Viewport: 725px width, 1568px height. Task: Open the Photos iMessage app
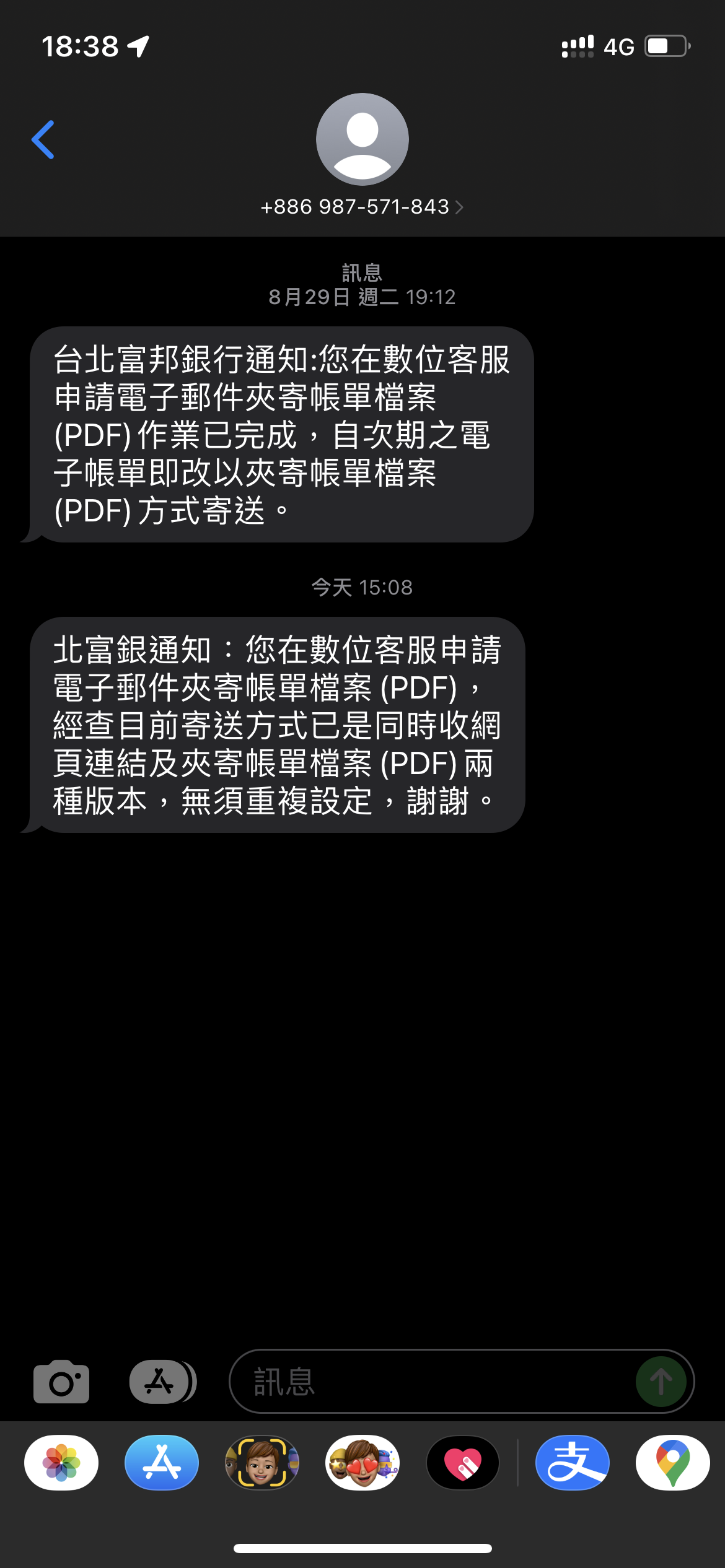click(x=61, y=1463)
